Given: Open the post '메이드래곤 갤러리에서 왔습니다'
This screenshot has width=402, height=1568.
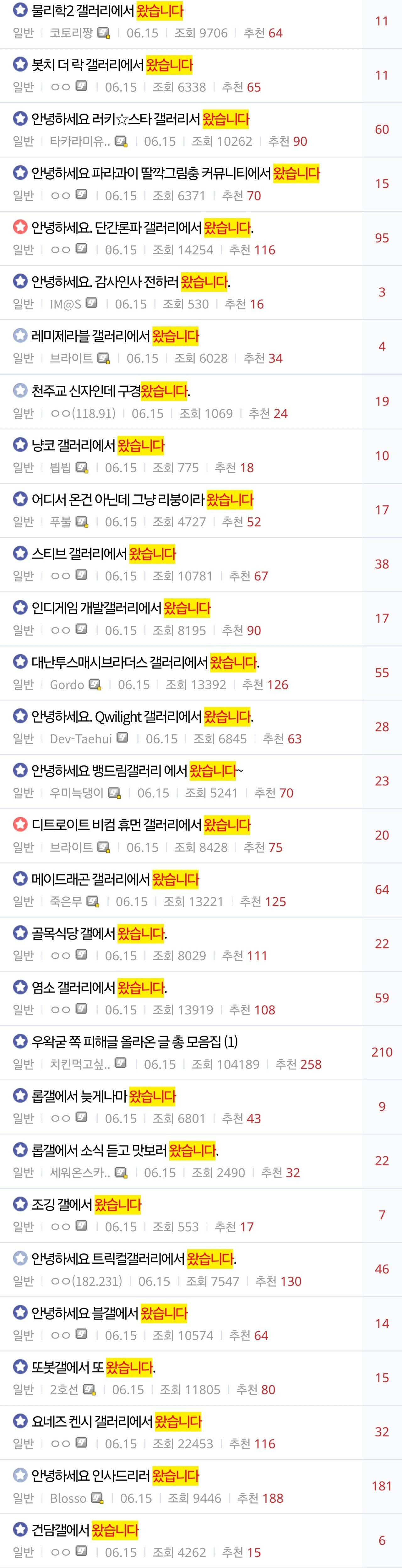Looking at the screenshot, I should coord(115,879).
